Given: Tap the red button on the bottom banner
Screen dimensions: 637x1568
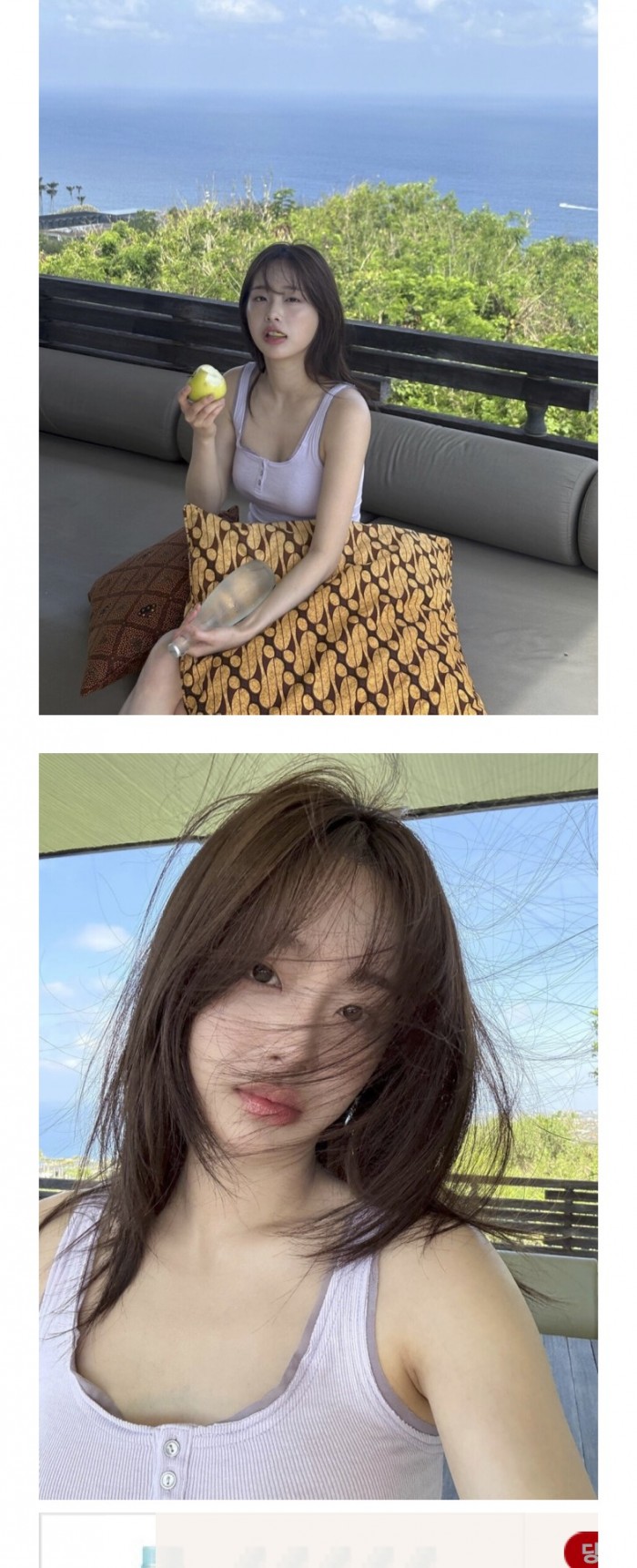Looking at the screenshot, I should (x=582, y=1549).
